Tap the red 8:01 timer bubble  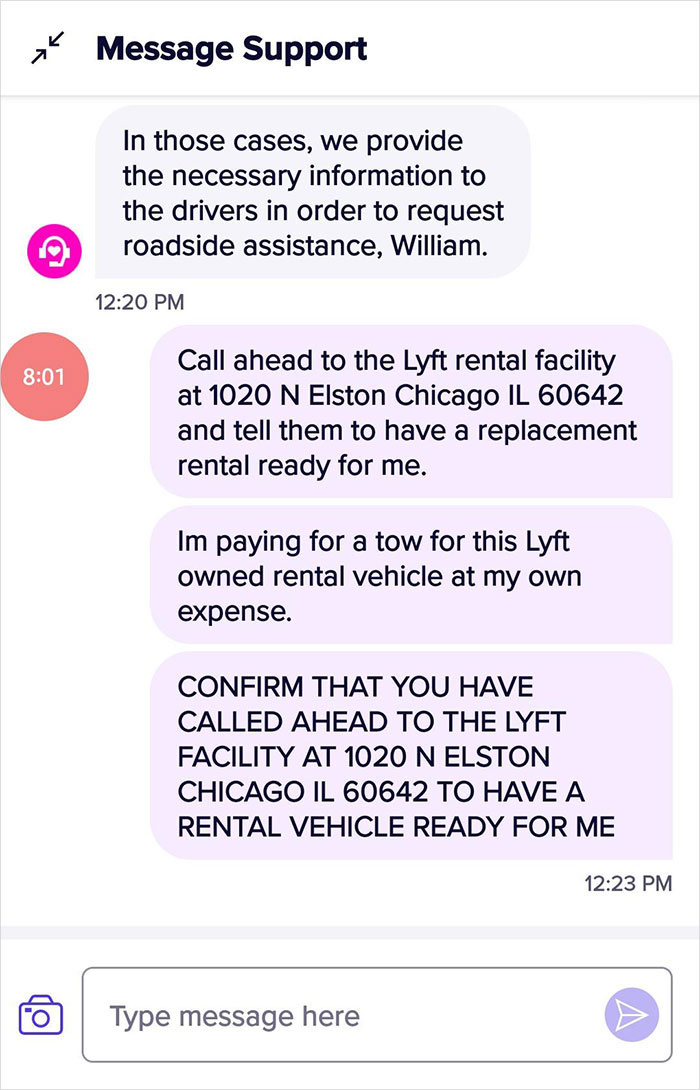pos(46,379)
